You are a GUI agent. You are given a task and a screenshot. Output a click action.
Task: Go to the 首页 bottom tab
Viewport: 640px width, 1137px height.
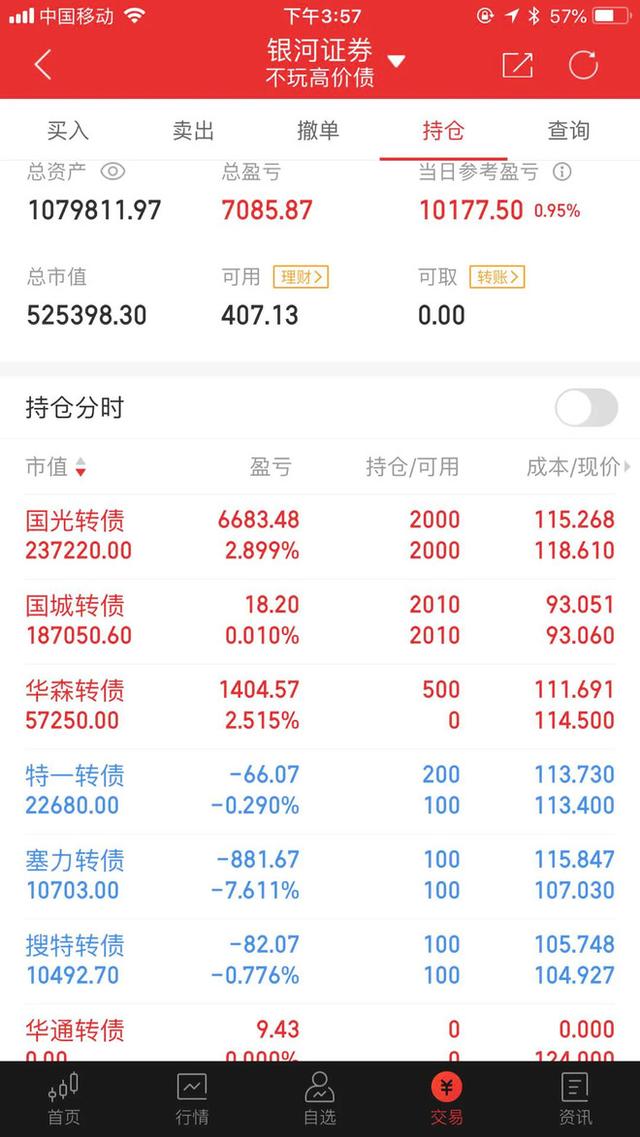tap(64, 1098)
